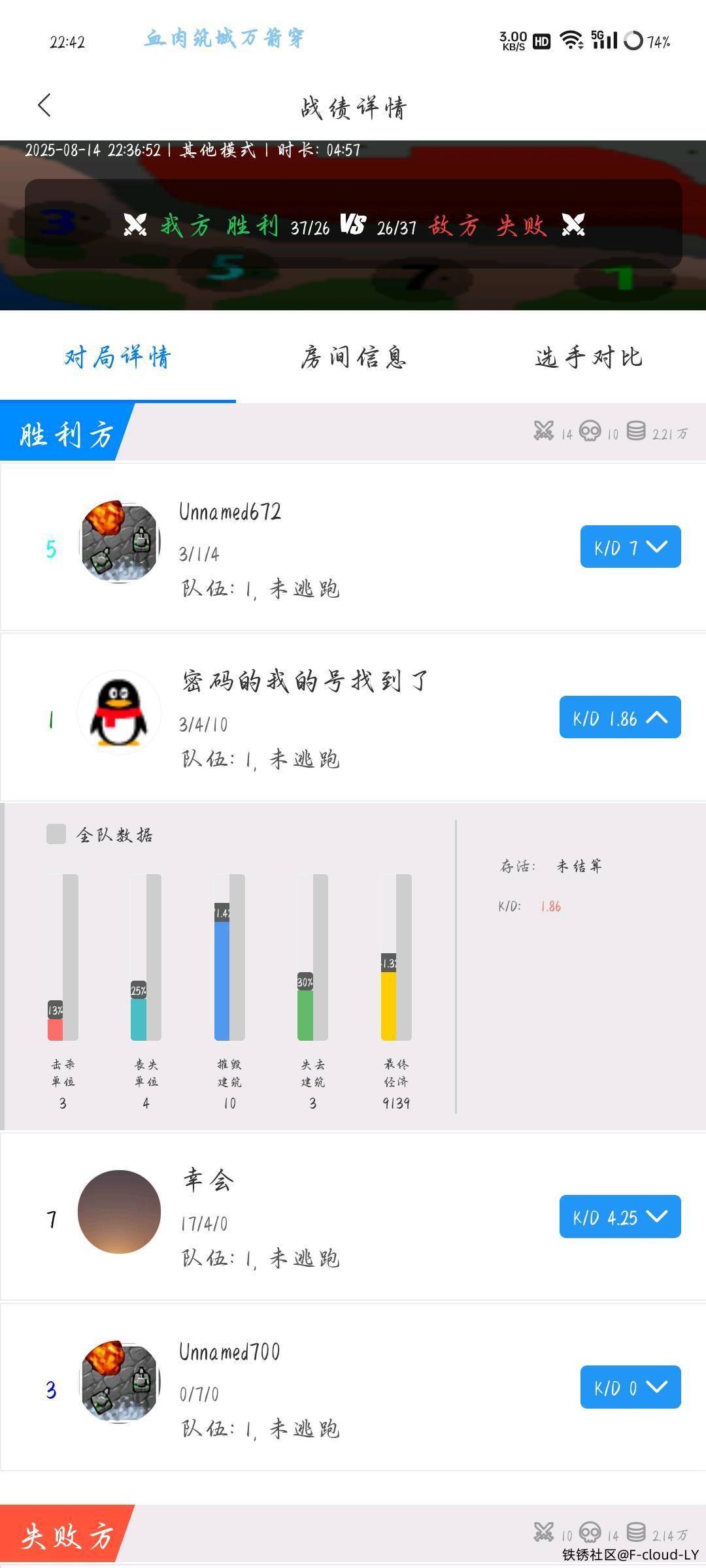Collapse the K/D 1.86 details panel

point(620,717)
